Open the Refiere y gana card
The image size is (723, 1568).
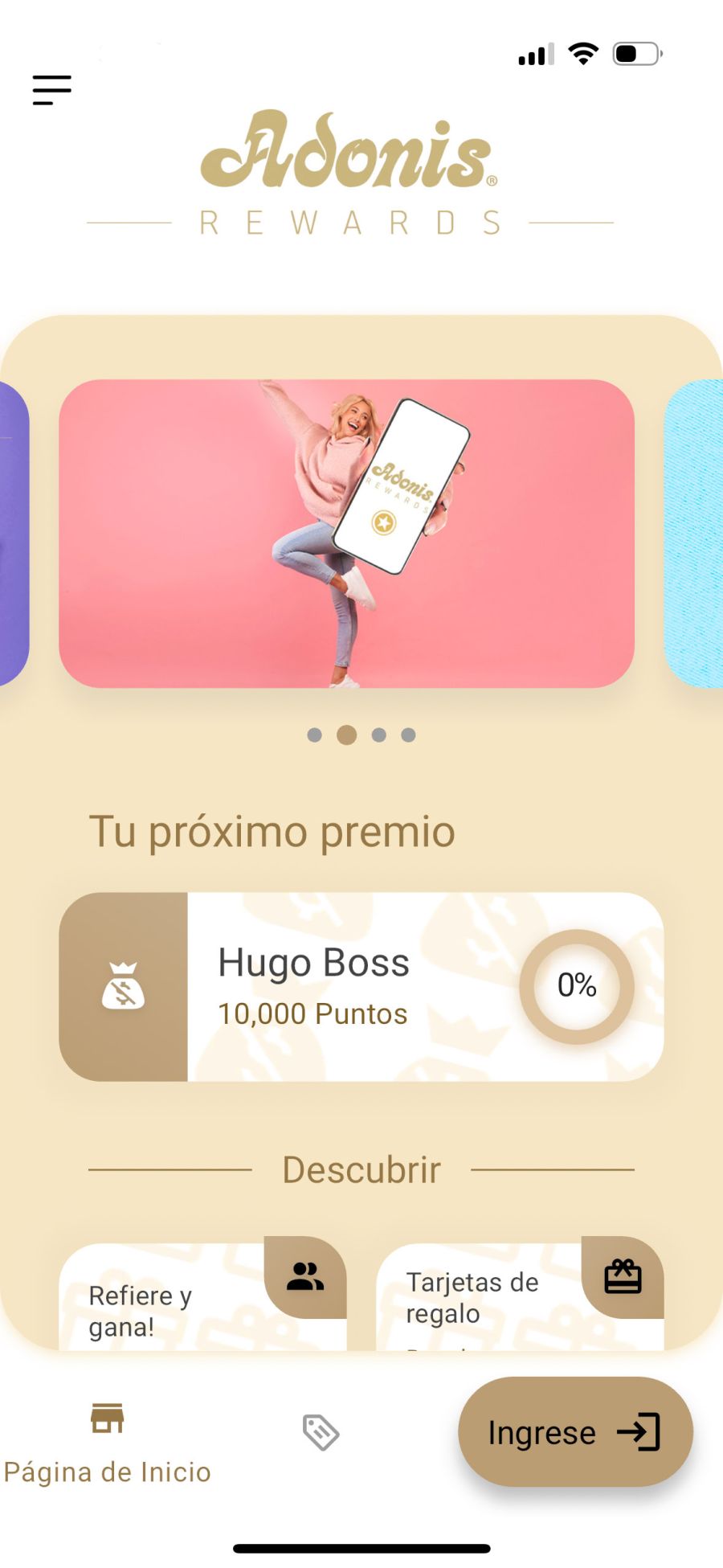coord(201,1297)
